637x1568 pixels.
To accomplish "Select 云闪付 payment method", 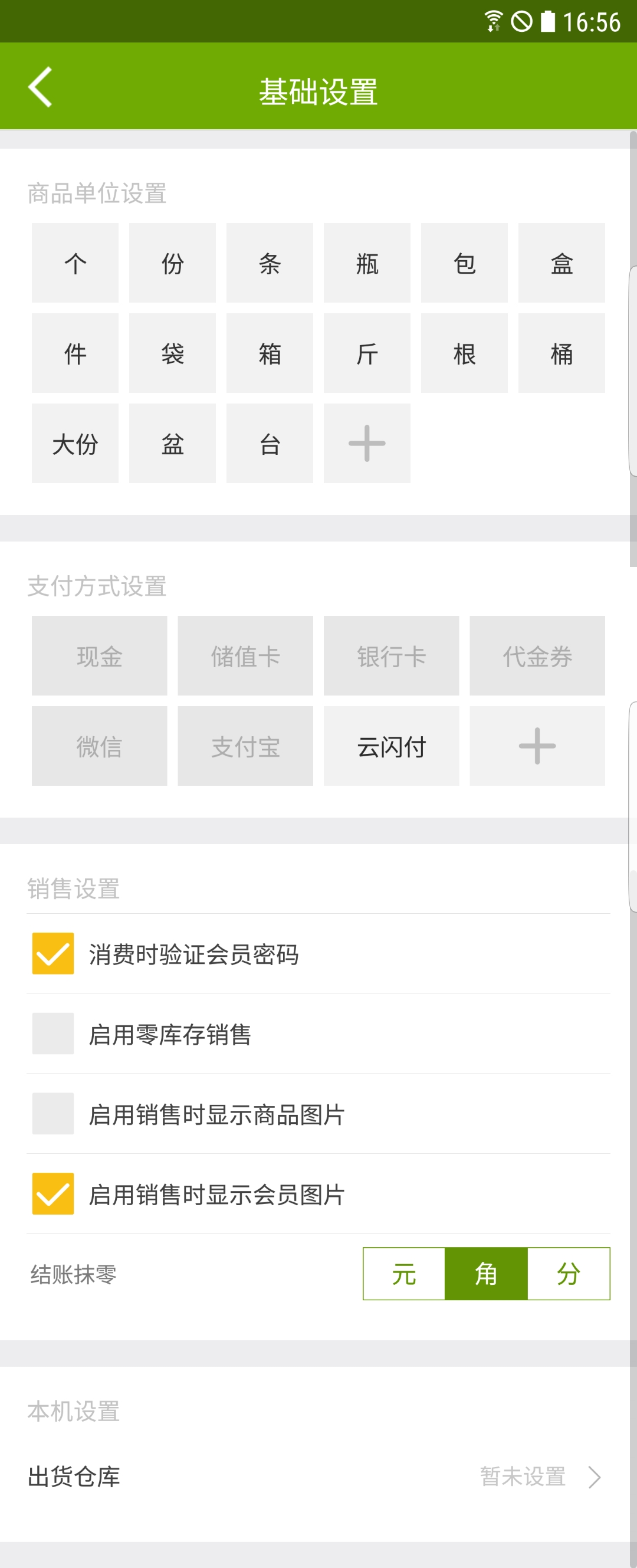I will pyautogui.click(x=391, y=746).
